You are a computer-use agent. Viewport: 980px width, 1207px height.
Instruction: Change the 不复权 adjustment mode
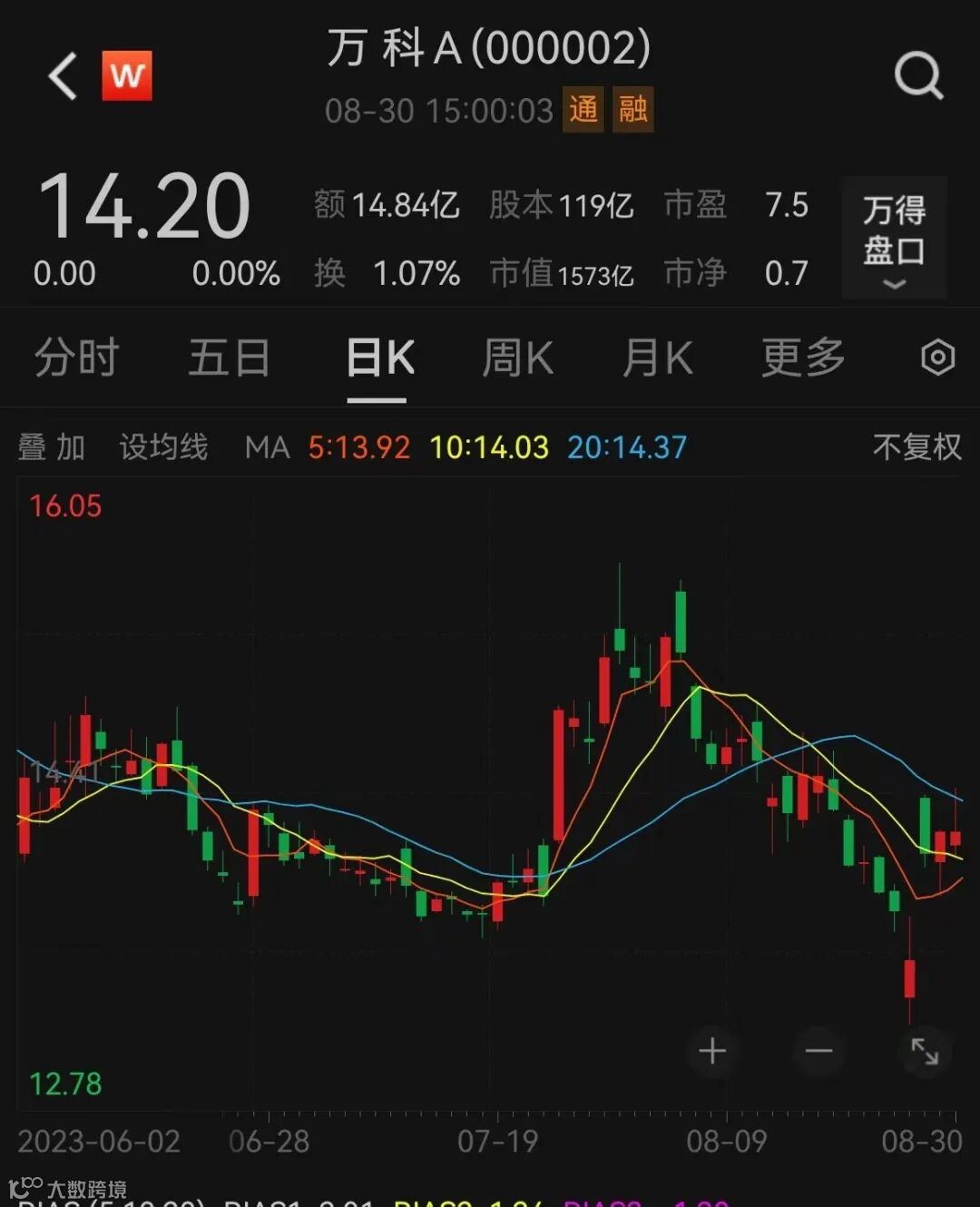tap(916, 447)
